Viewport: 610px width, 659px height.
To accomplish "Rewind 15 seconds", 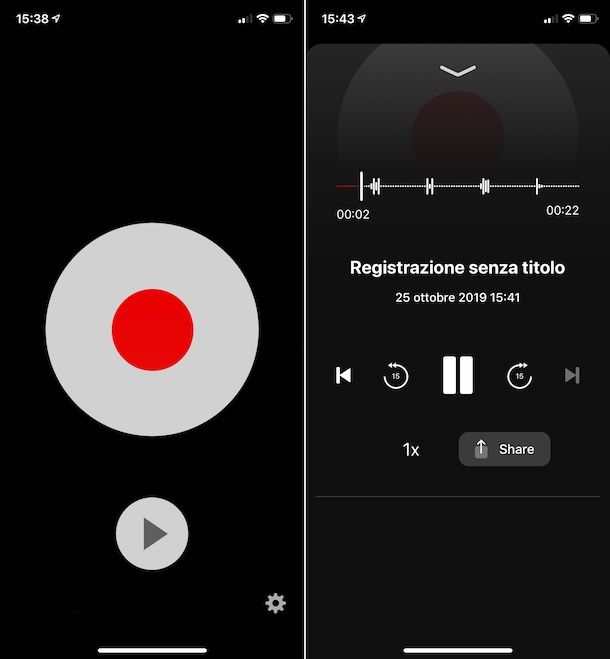I will 396,376.
